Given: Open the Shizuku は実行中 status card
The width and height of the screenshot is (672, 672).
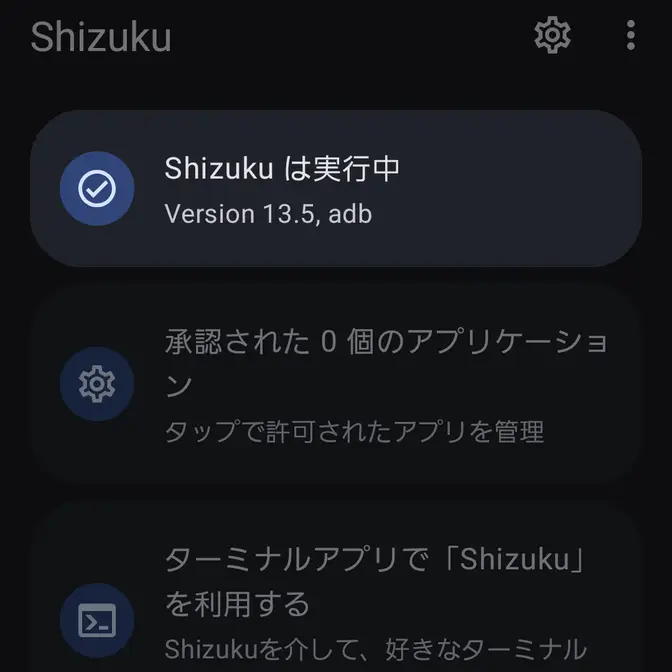Looking at the screenshot, I should [x=336, y=188].
